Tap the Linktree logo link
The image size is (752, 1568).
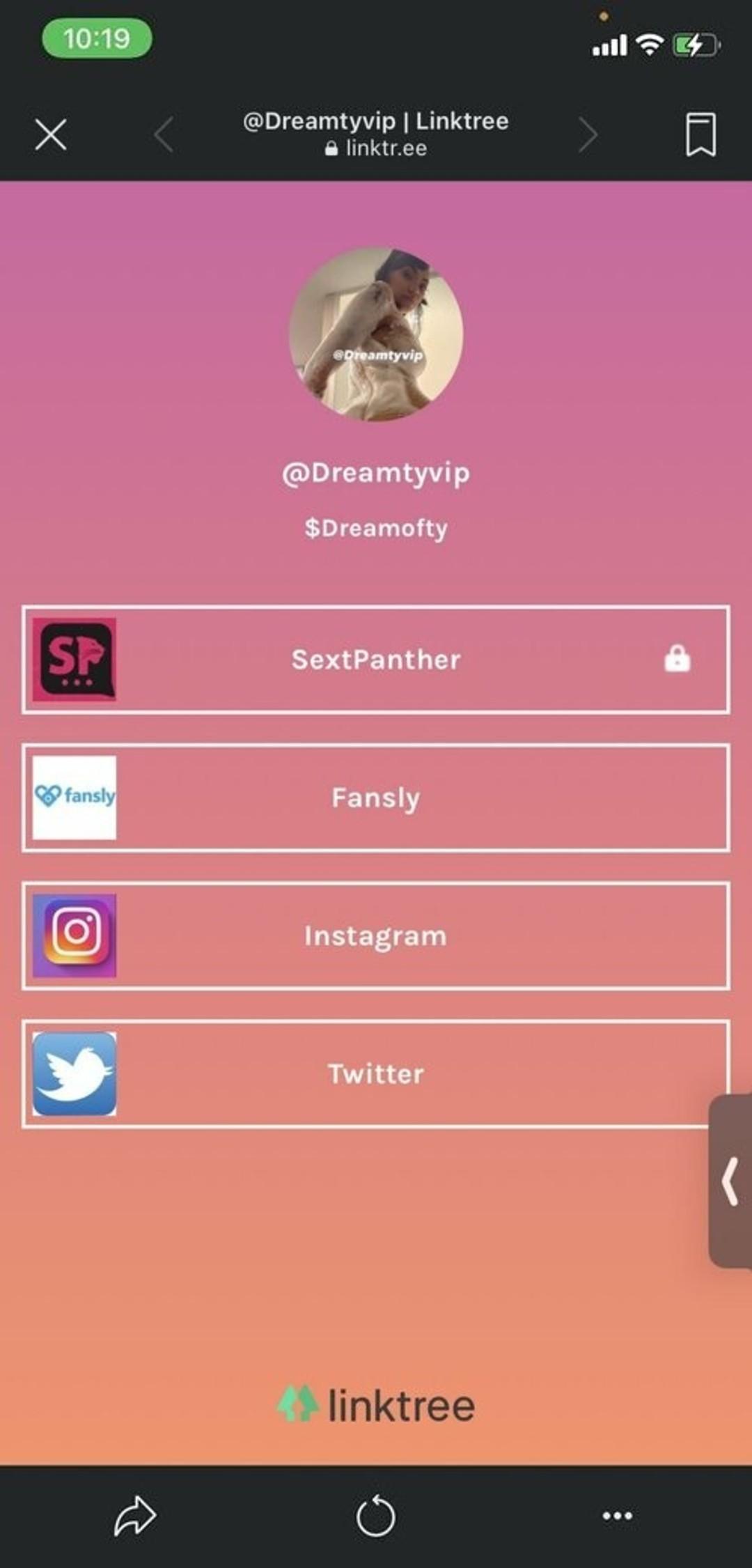click(376, 1405)
